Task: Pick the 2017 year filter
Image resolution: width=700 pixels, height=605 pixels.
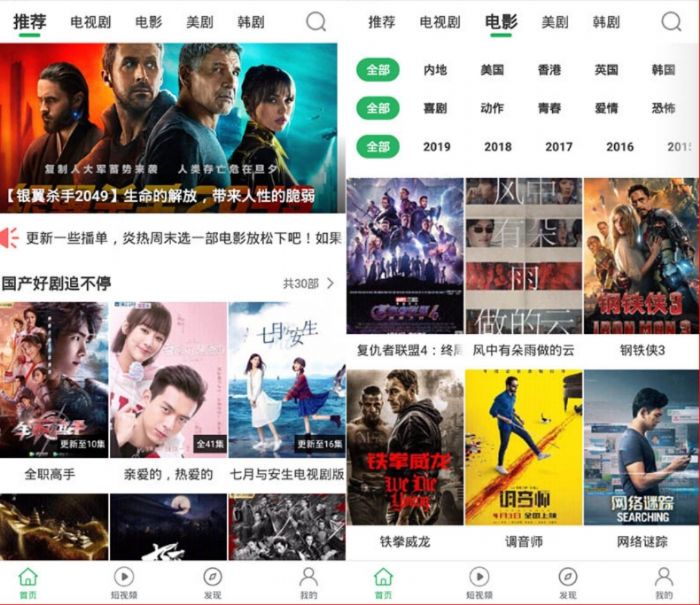Action: coord(559,147)
